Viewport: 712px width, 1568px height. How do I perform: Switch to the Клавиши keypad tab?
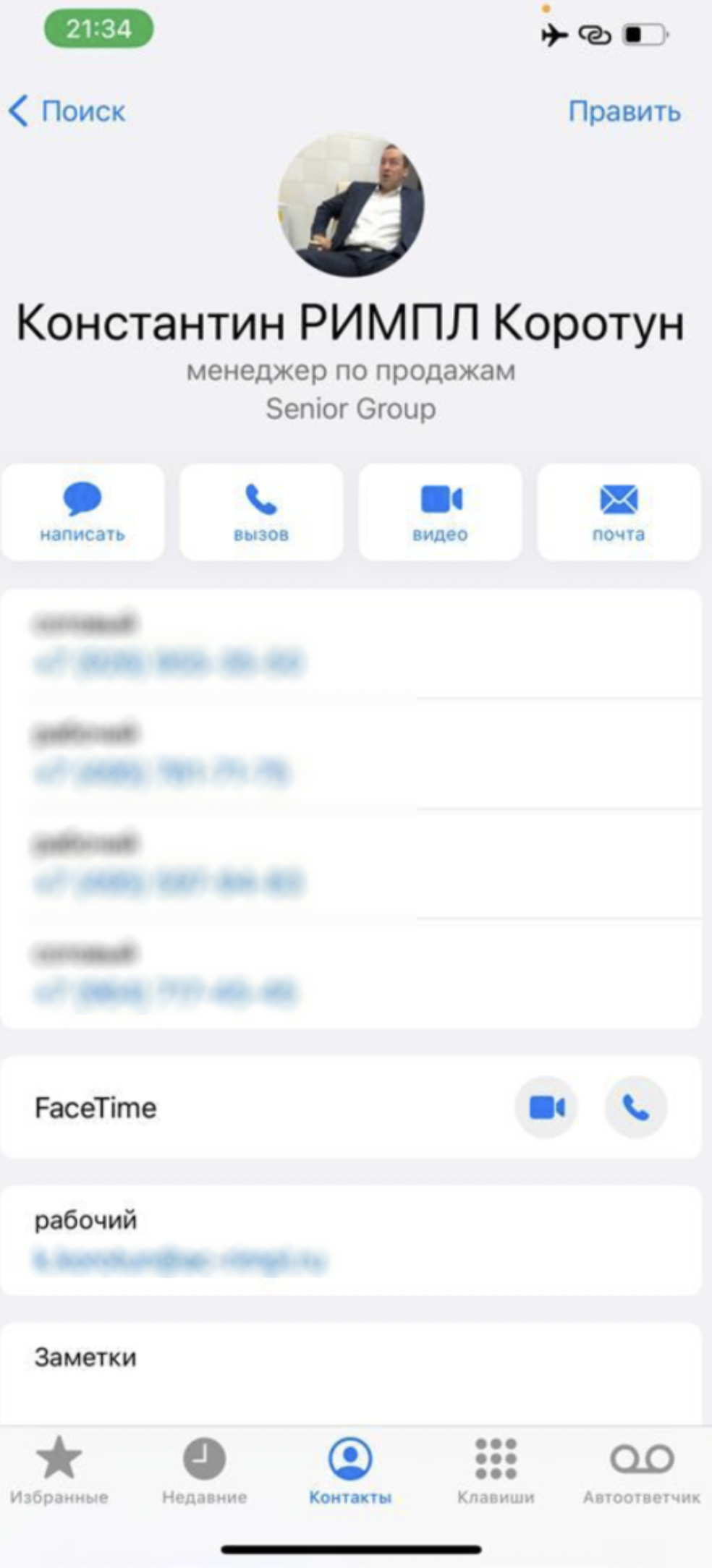[496, 1470]
